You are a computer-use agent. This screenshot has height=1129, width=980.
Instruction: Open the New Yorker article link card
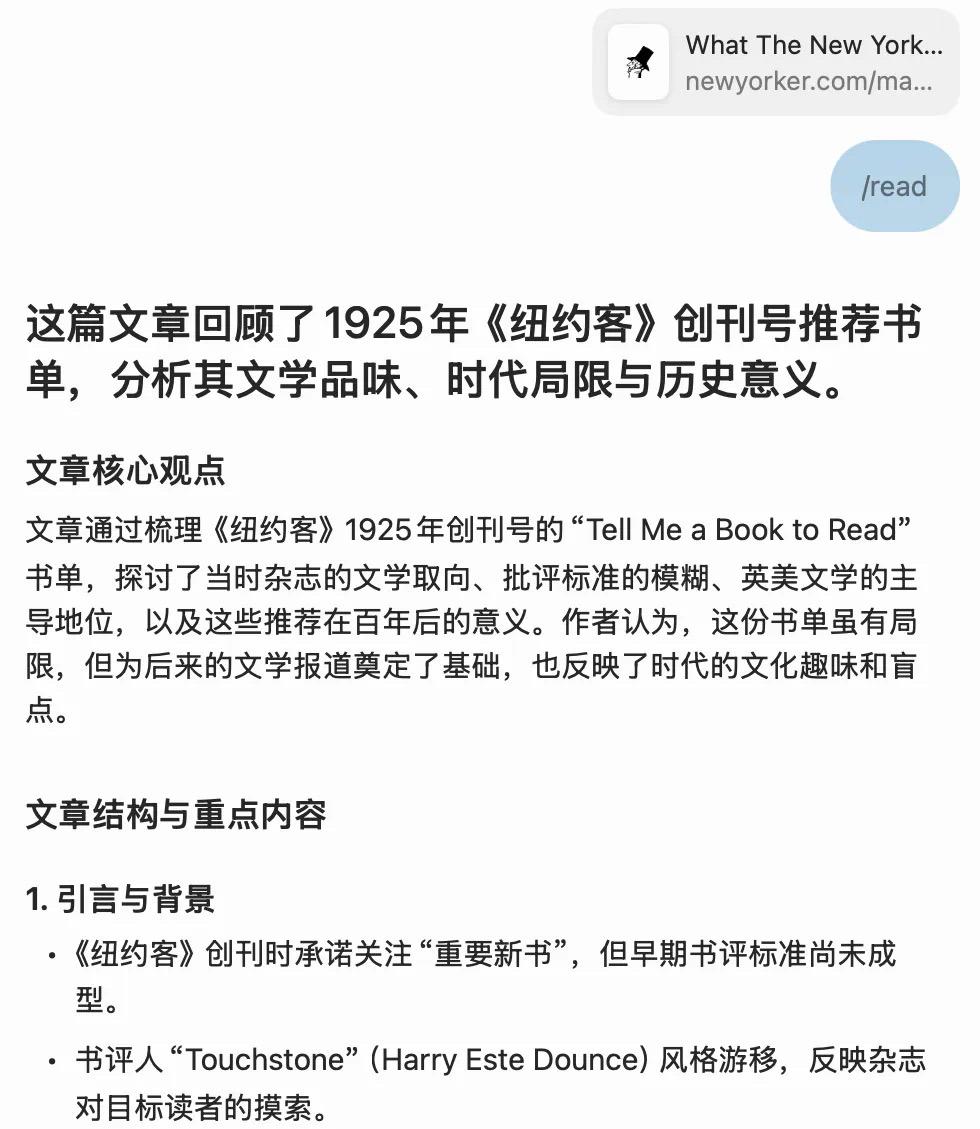[776, 62]
